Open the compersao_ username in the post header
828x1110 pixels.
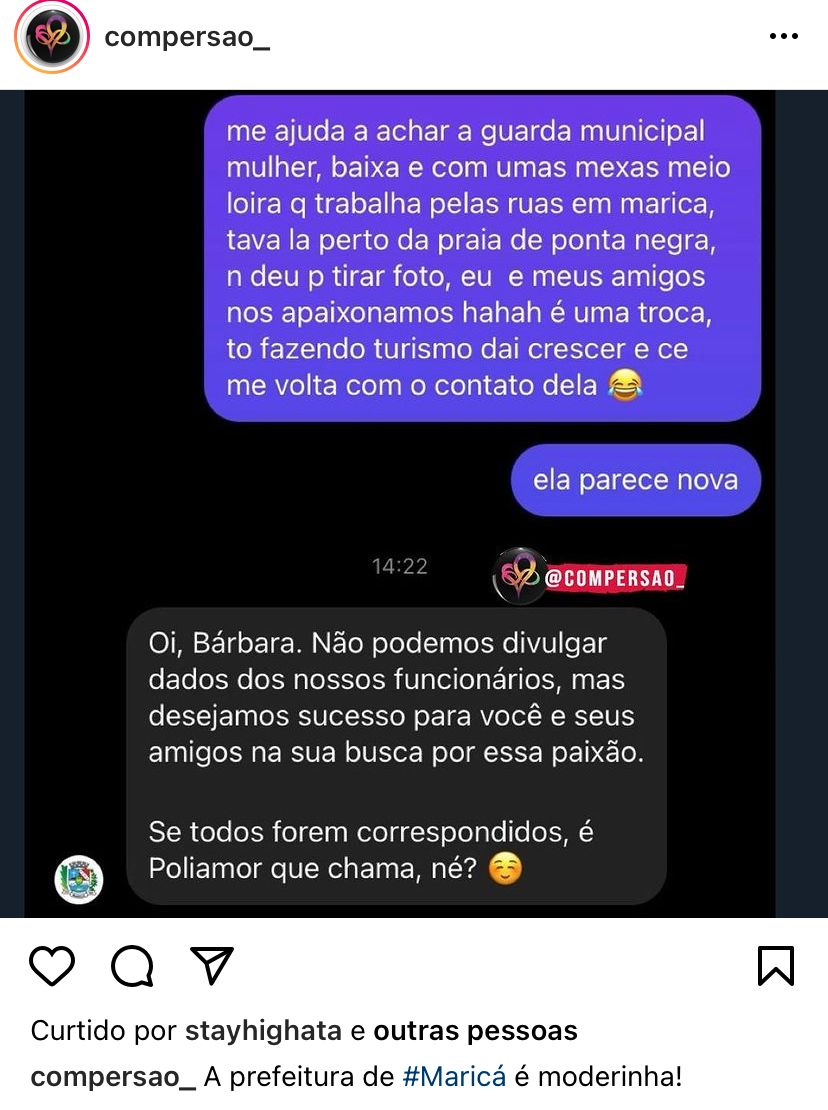[187, 38]
